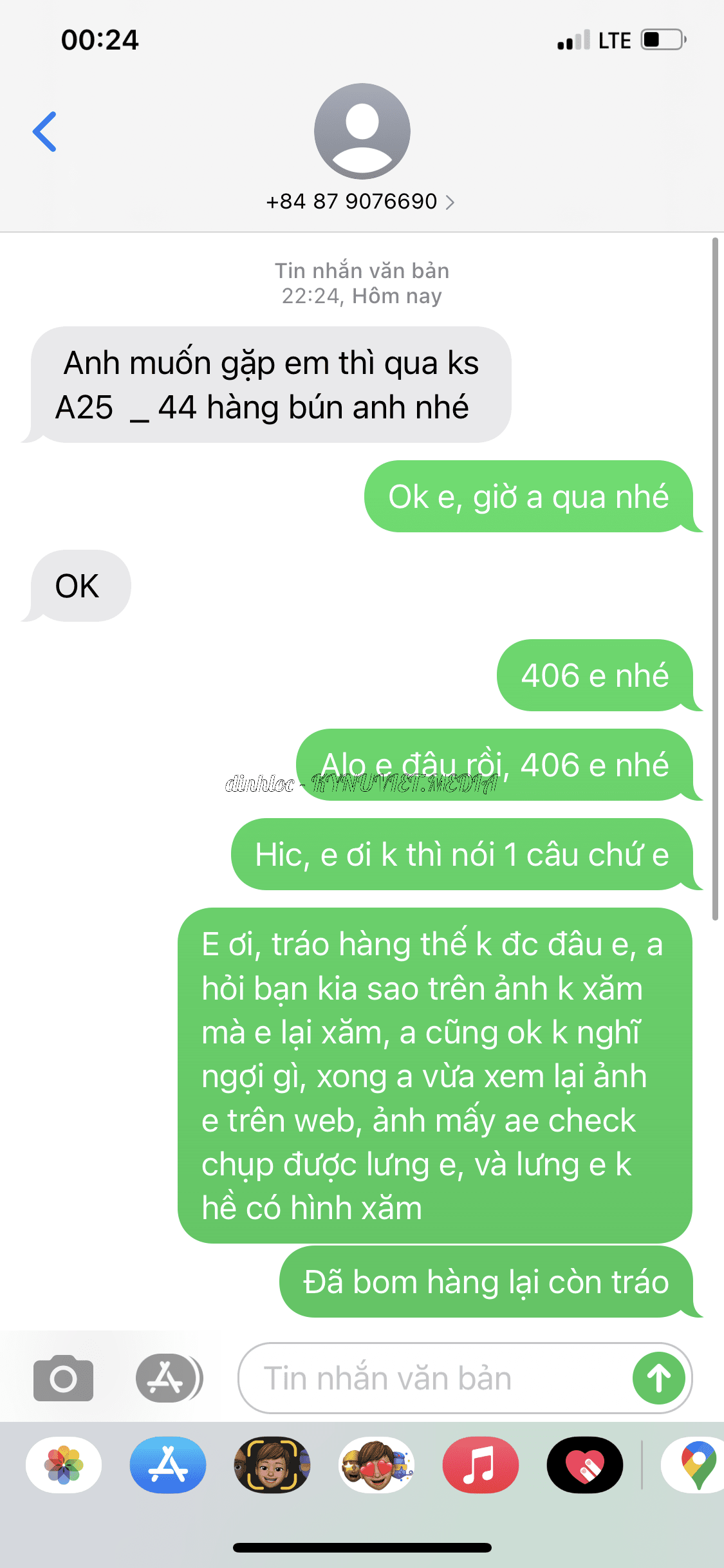Open the camera to attach a photo
Viewport: 724px width, 1568px height.
[63, 1377]
